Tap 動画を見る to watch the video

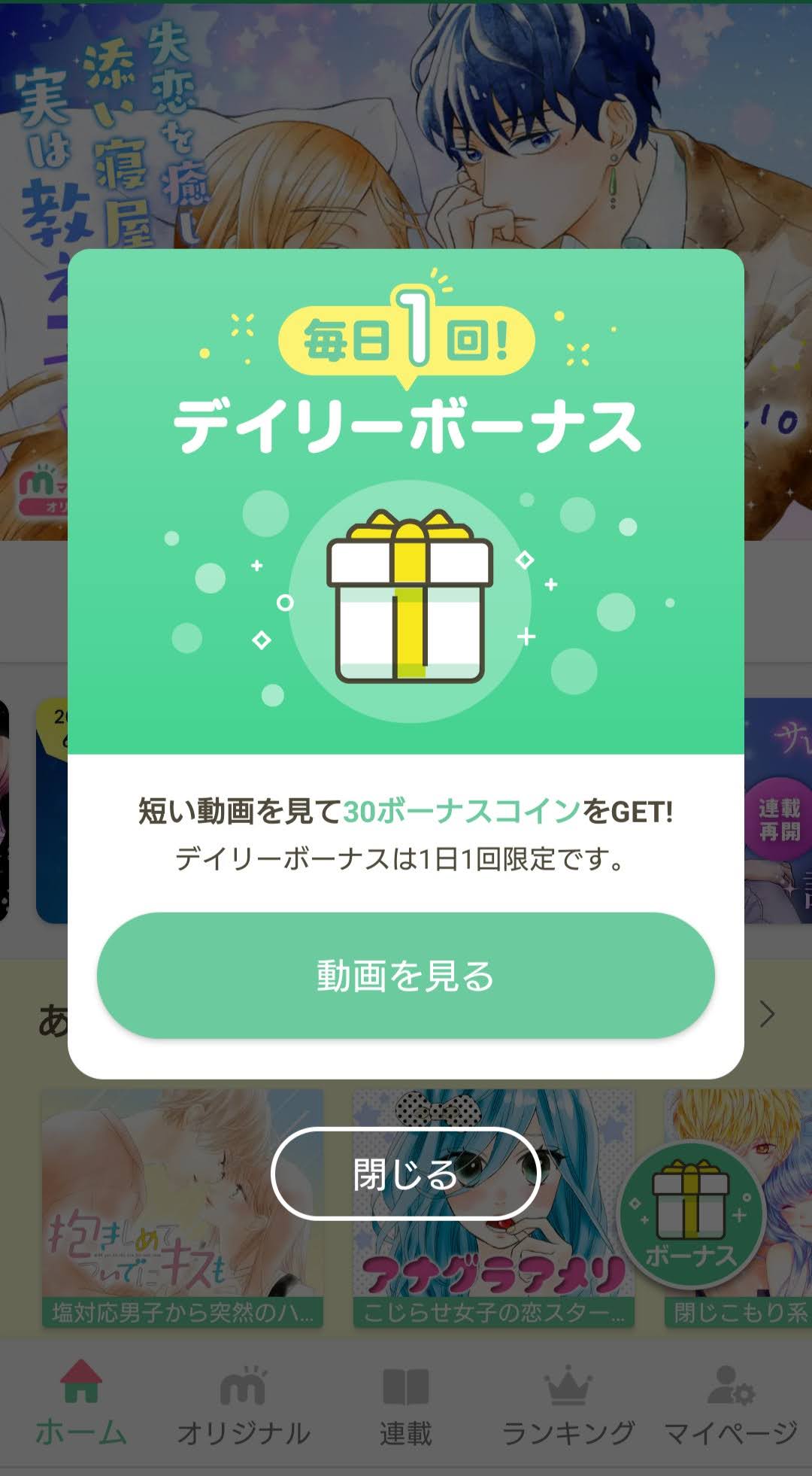pyautogui.click(x=405, y=975)
